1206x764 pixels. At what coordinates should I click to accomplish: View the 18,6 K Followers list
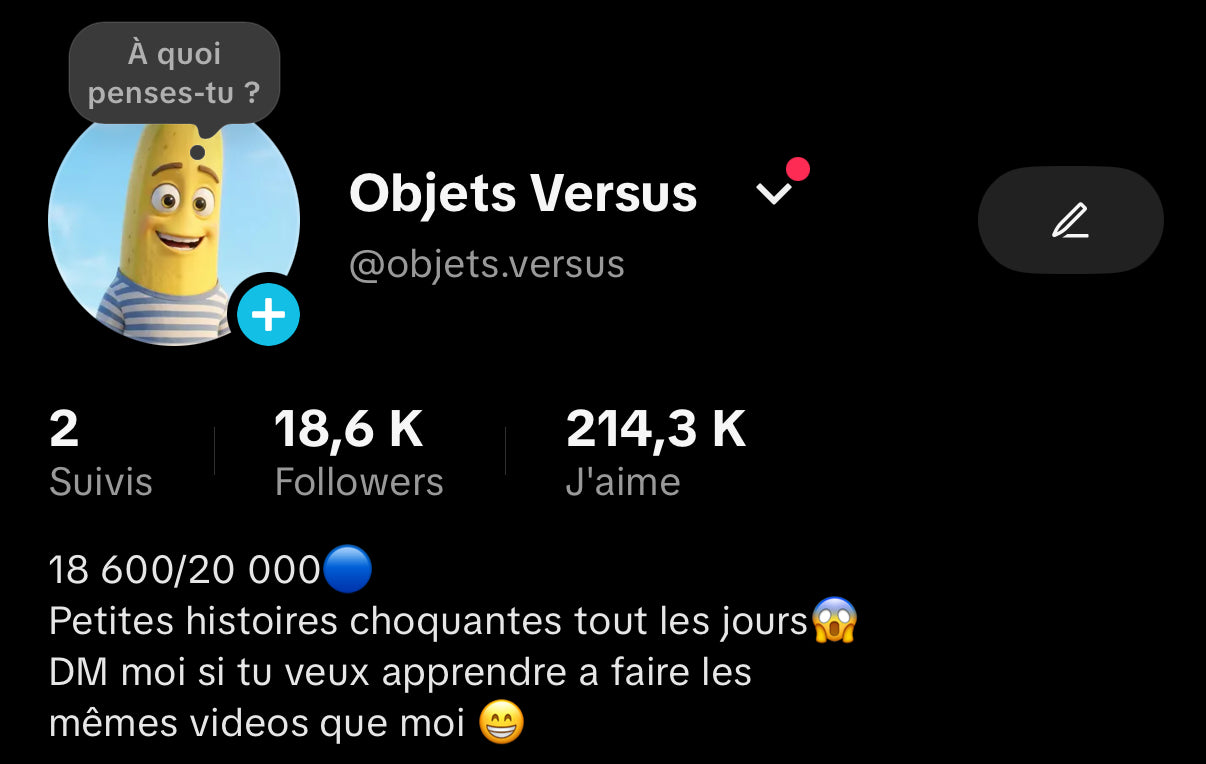click(x=358, y=454)
